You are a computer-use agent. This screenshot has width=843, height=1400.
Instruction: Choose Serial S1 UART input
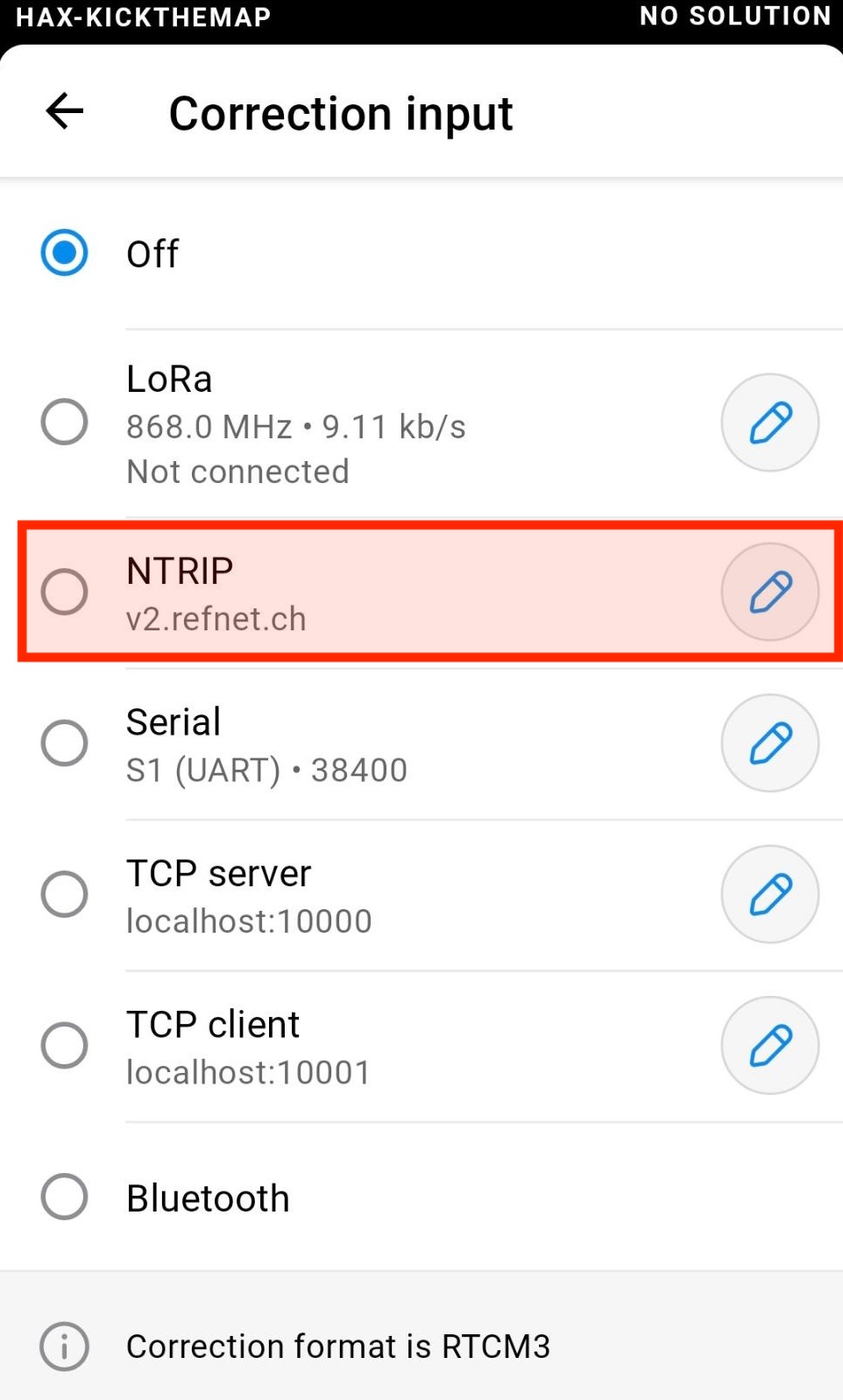pyautogui.click(x=64, y=743)
